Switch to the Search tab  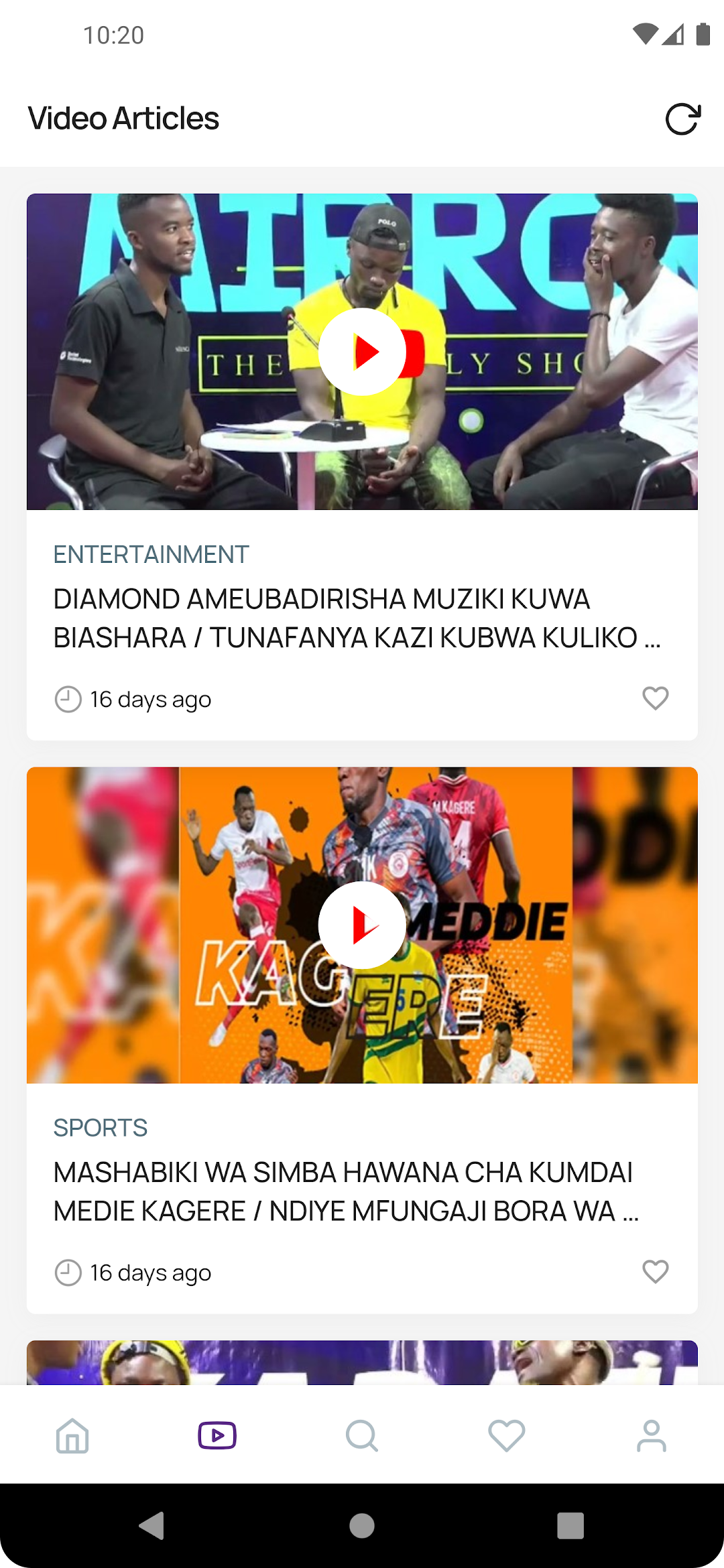[362, 1436]
